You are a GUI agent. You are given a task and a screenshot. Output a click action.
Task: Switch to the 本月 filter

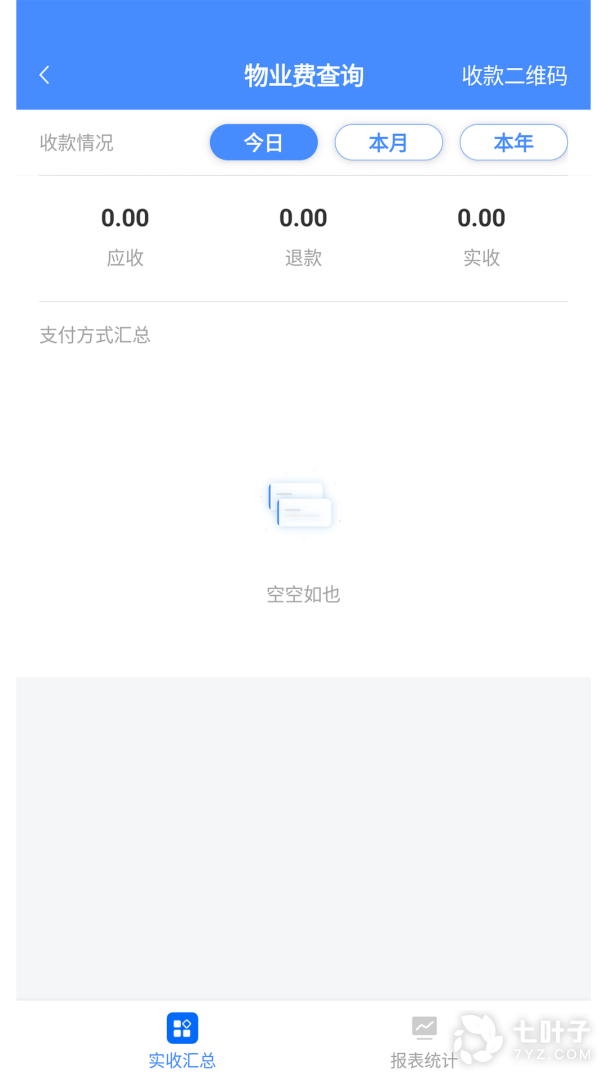(388, 143)
